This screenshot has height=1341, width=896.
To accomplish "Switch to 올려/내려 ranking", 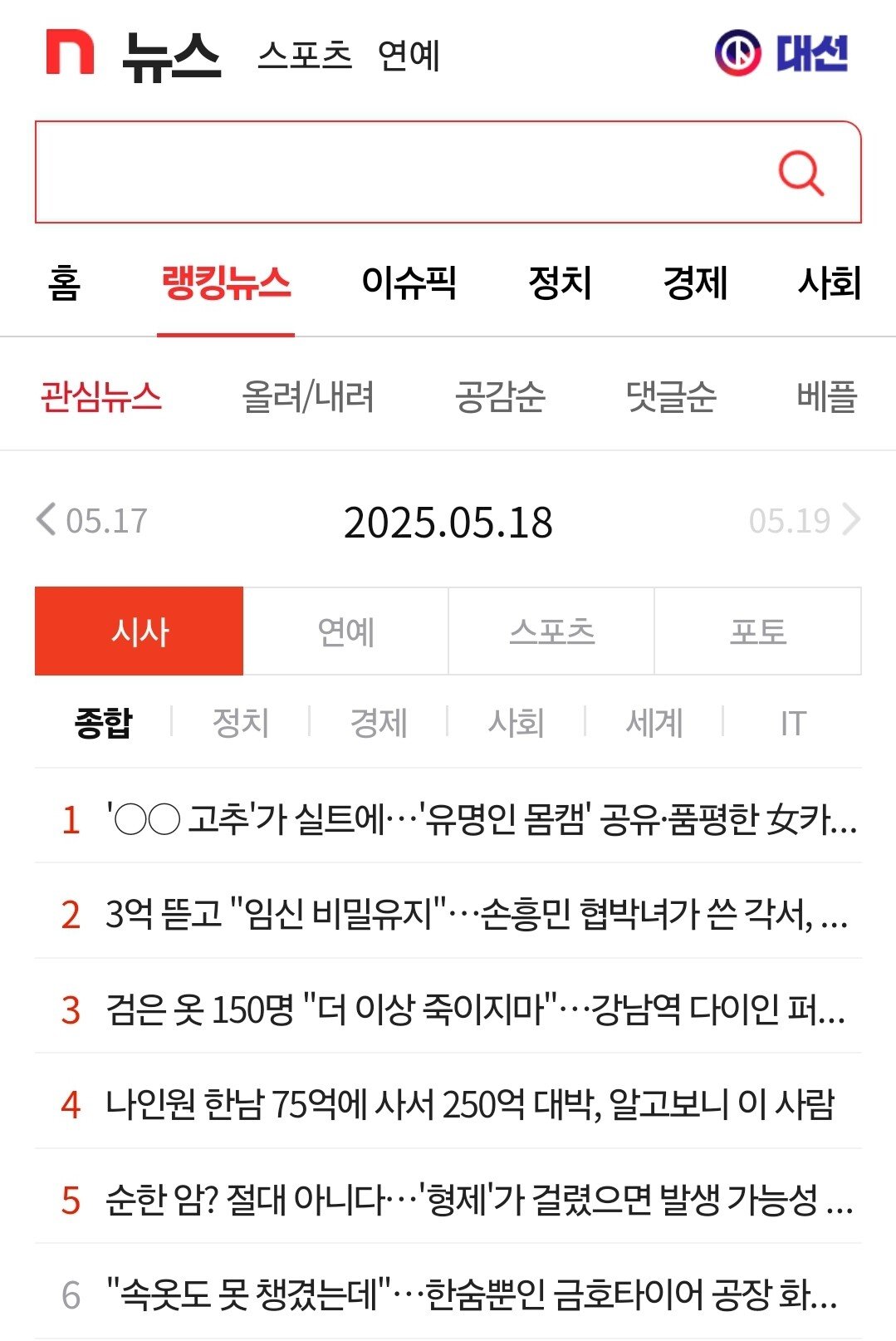I will pyautogui.click(x=307, y=396).
